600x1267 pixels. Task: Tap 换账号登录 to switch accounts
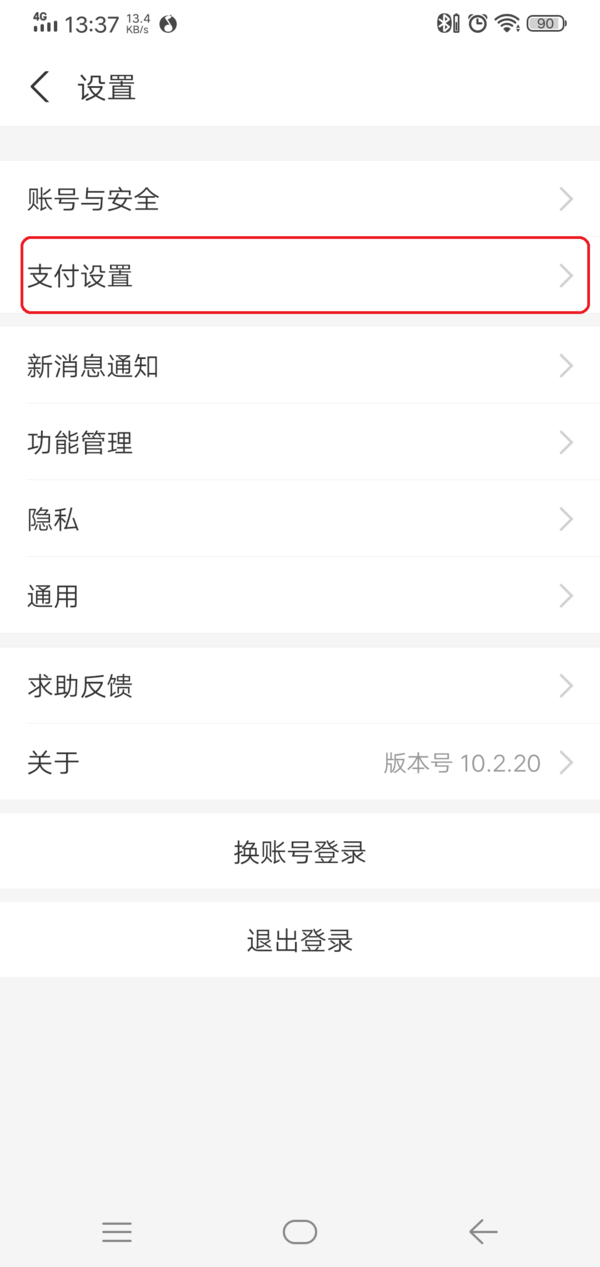(300, 852)
